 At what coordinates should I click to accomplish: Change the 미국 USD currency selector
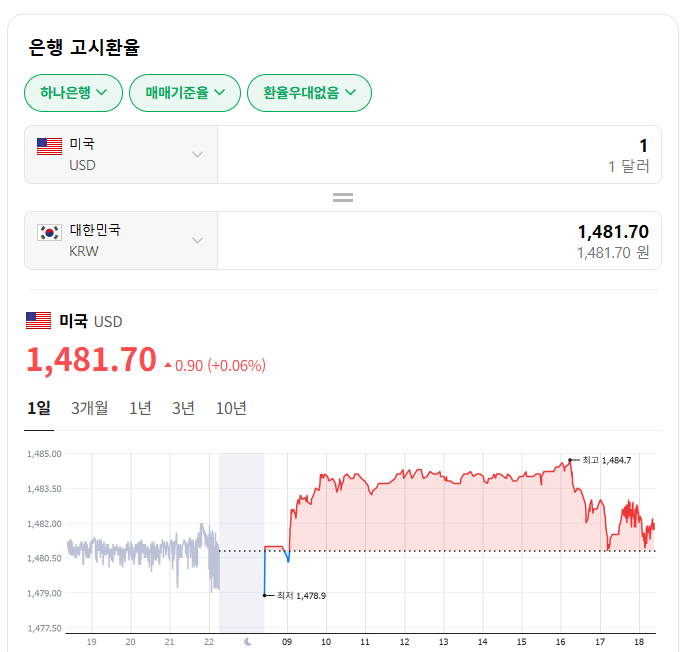(x=121, y=154)
